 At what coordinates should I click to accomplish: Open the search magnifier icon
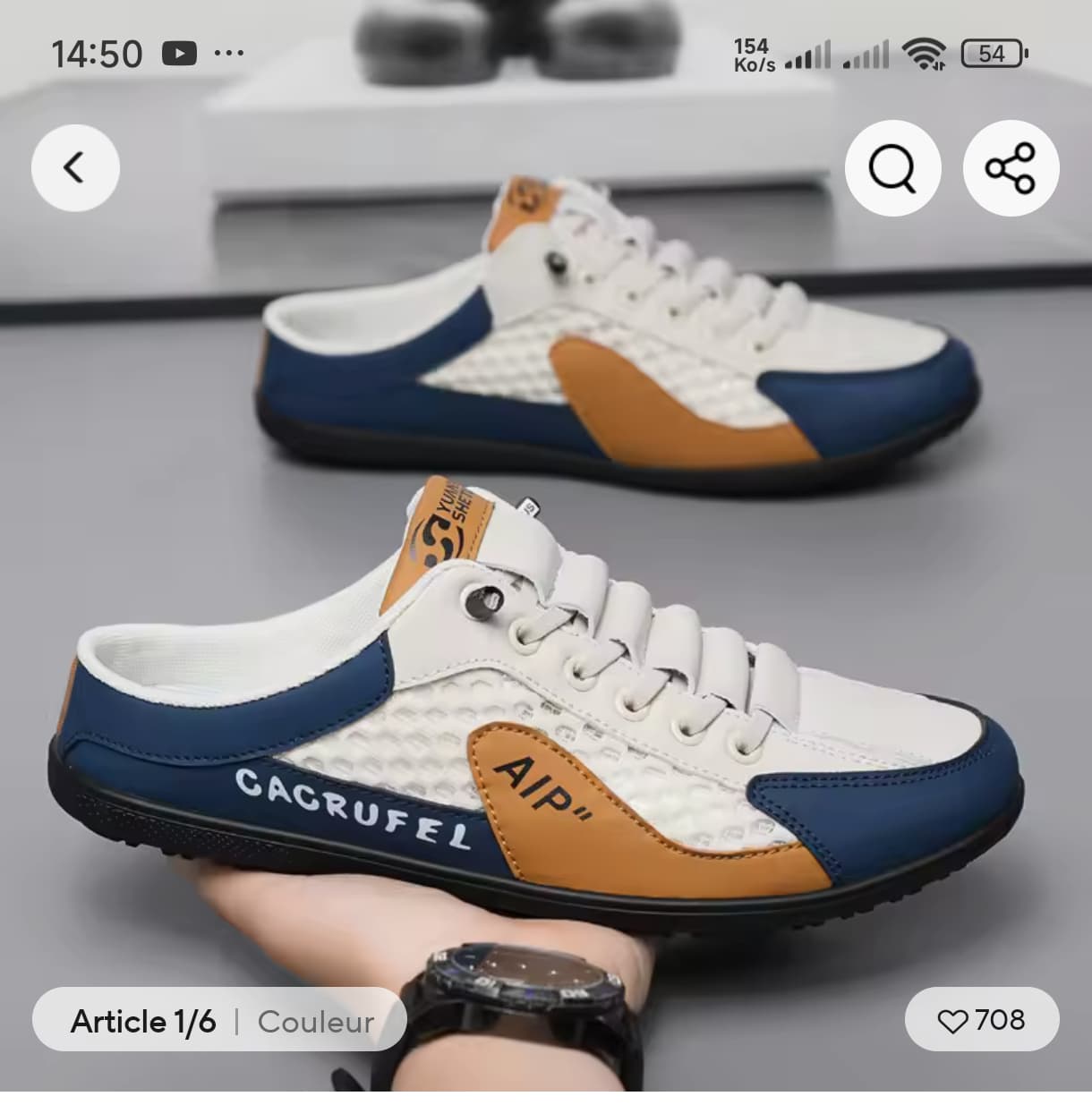(x=892, y=168)
